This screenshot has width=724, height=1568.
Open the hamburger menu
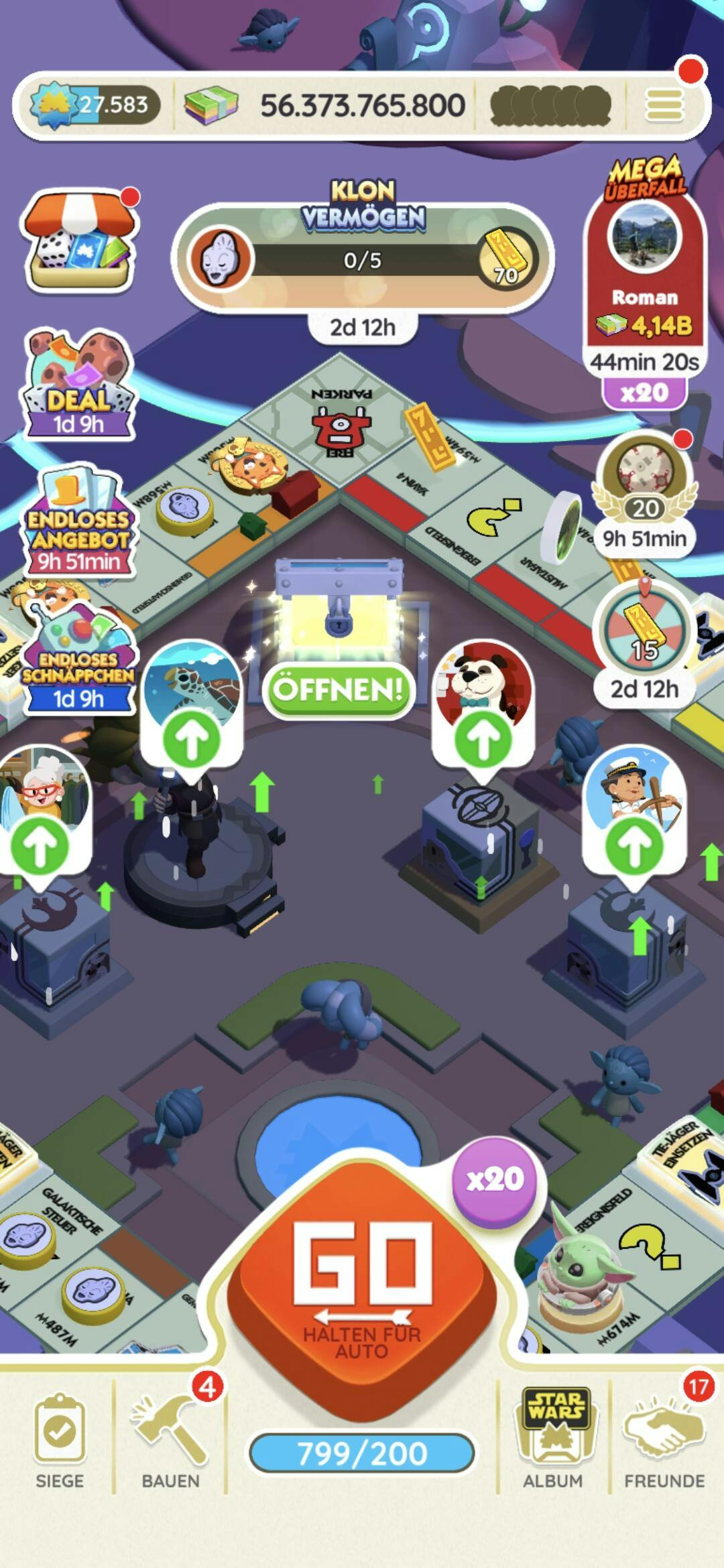664,105
